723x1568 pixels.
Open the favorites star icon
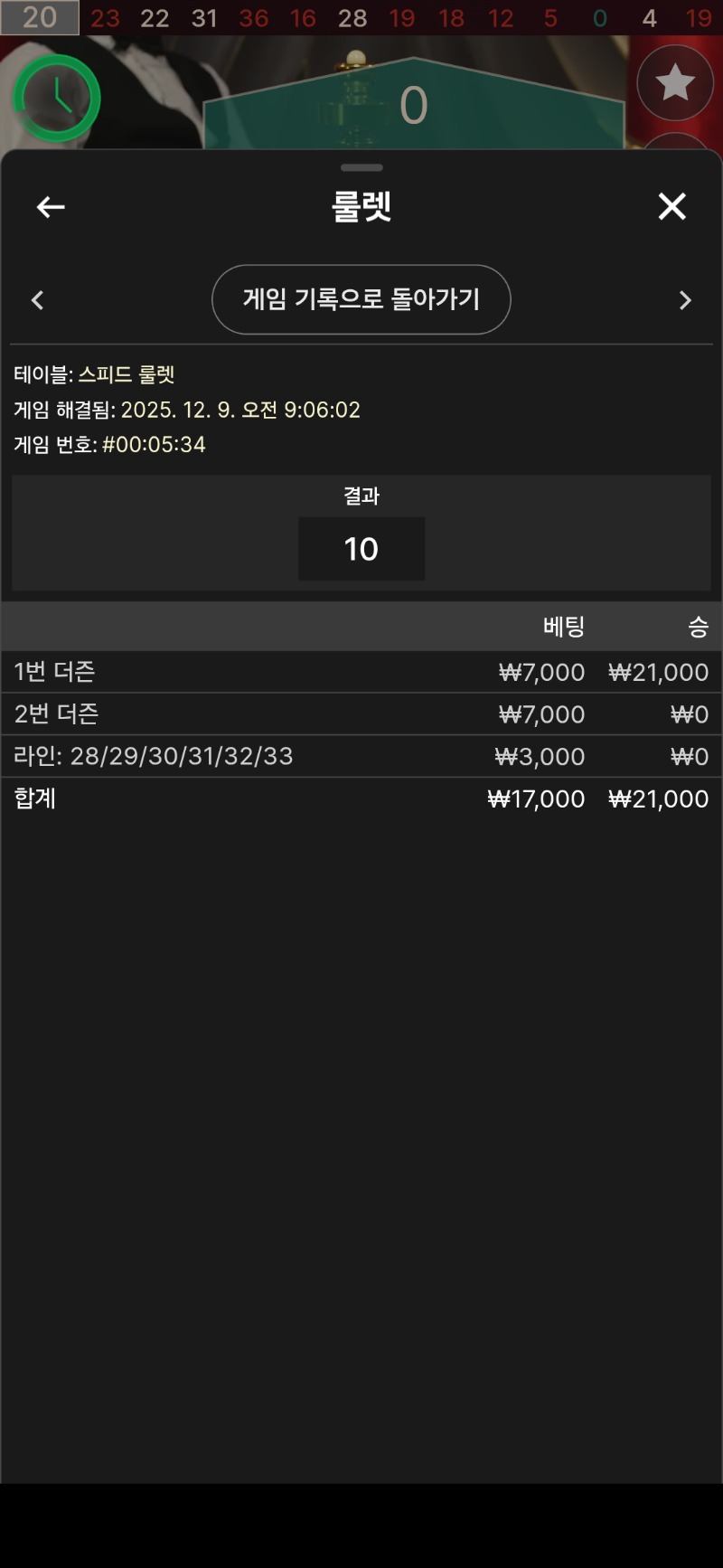[676, 82]
